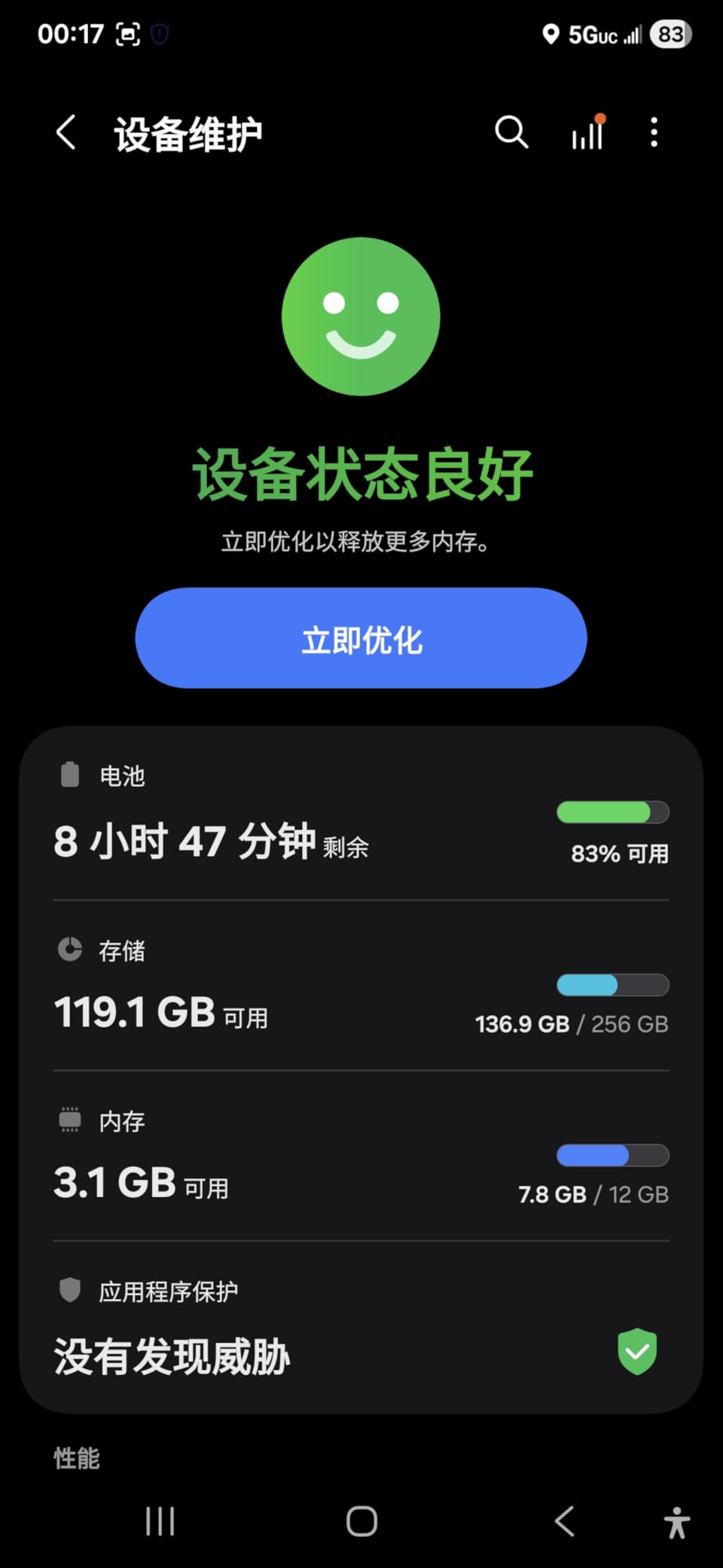Go to home screen via navigation bar
This screenshot has height=1568, width=723.
[x=361, y=1521]
